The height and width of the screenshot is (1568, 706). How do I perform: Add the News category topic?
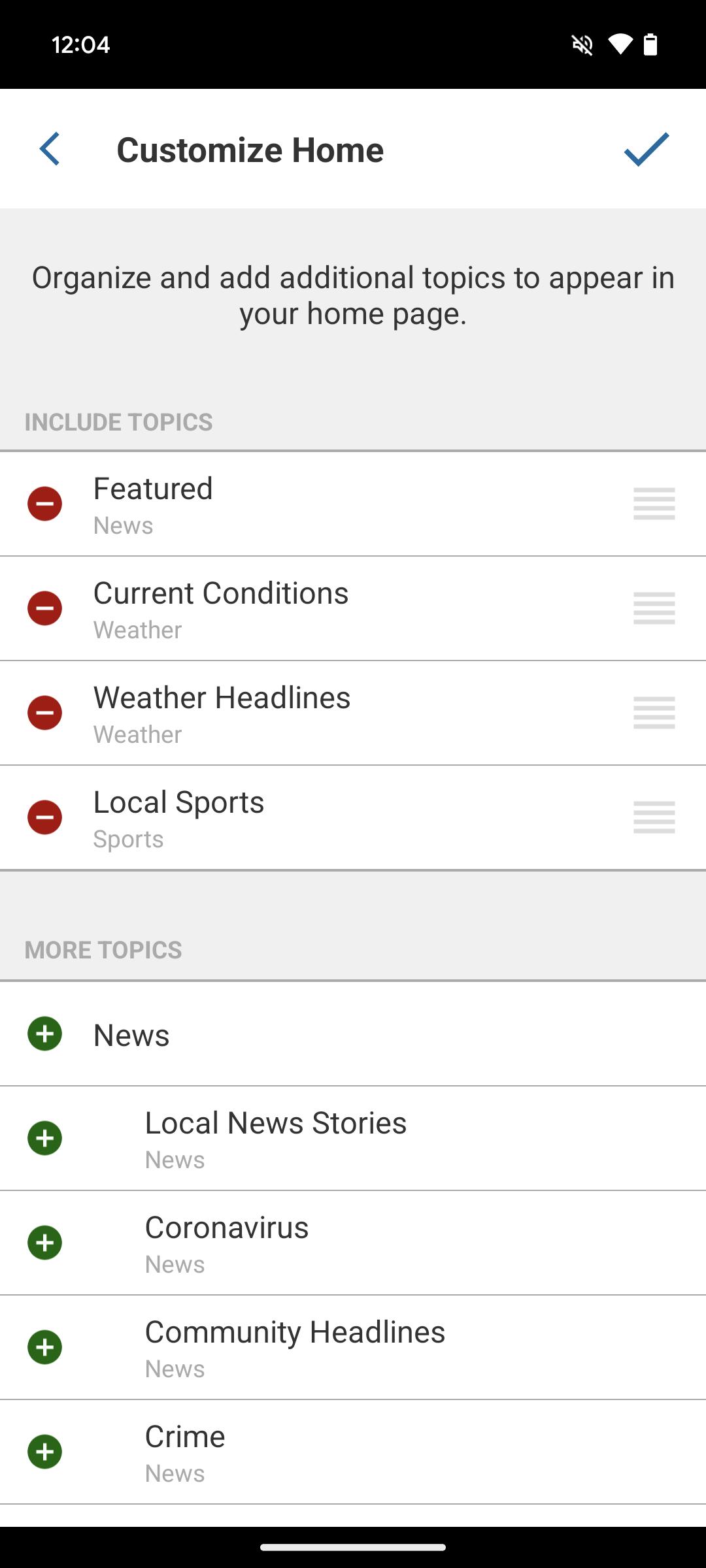tap(44, 1034)
